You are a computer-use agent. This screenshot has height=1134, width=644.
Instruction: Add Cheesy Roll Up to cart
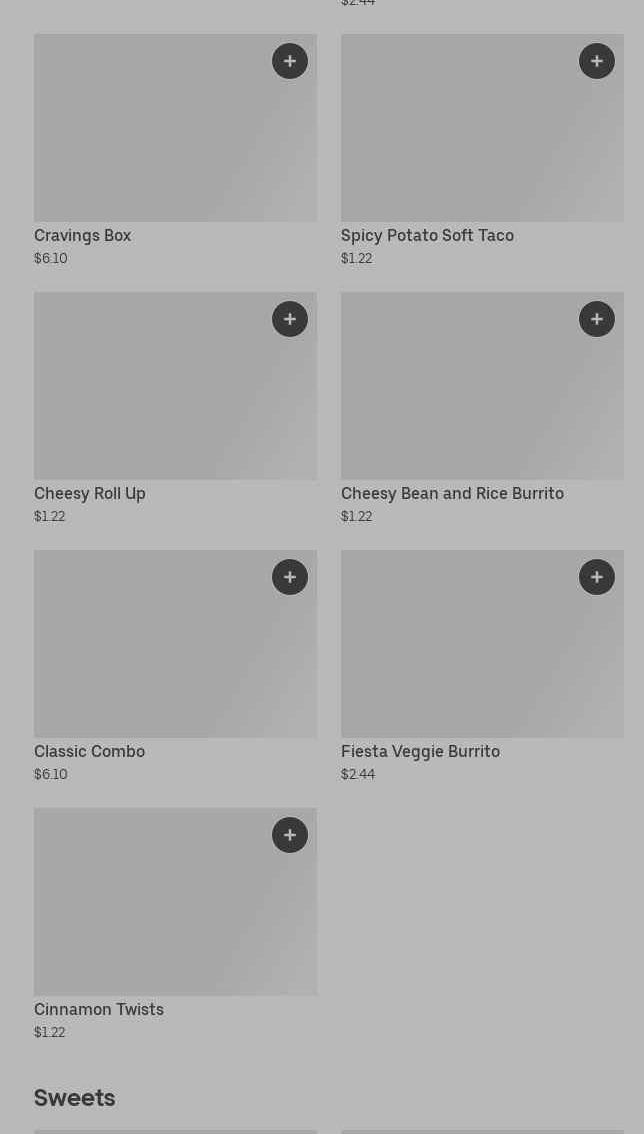tap(290, 319)
